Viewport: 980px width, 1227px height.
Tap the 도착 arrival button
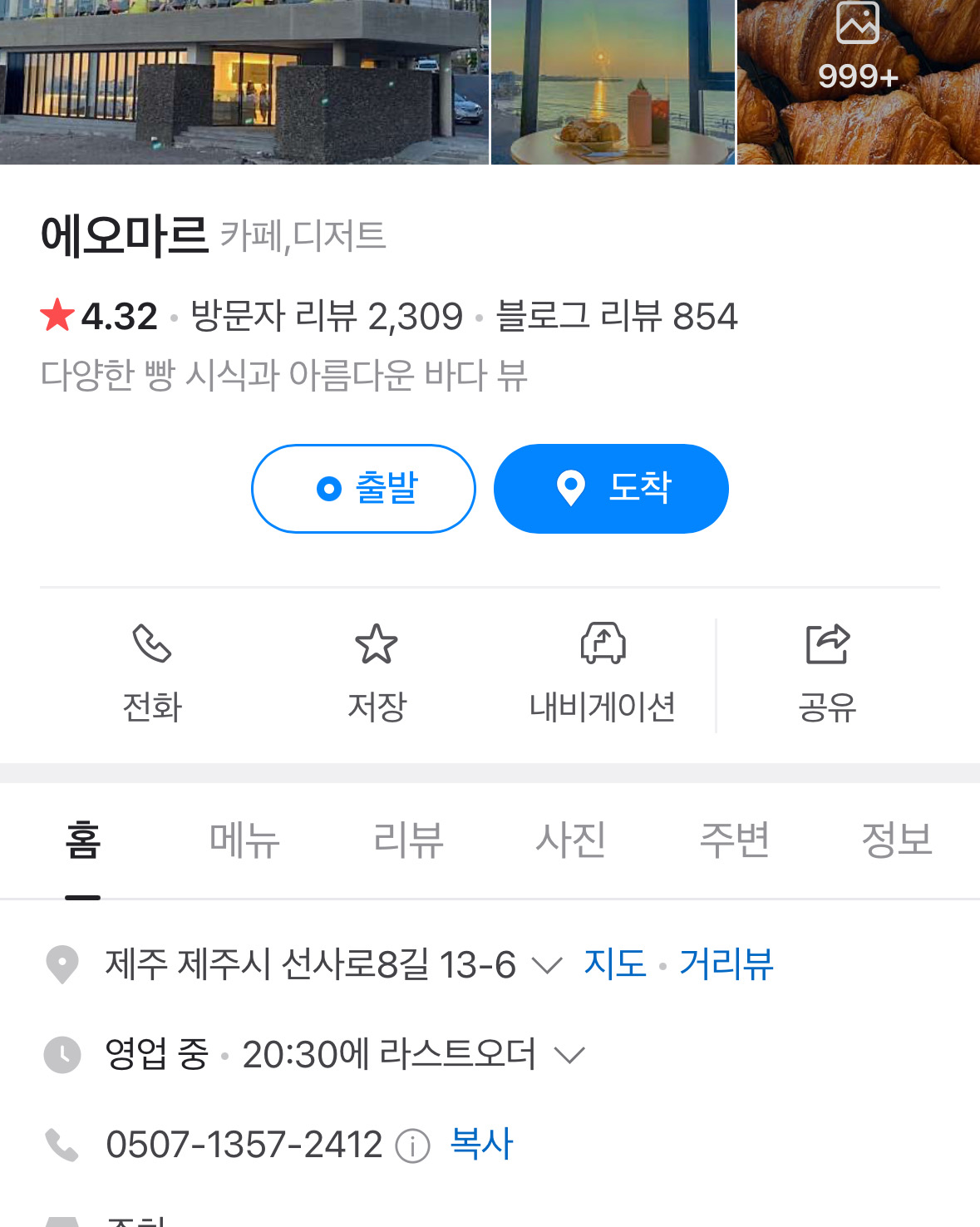pos(611,489)
